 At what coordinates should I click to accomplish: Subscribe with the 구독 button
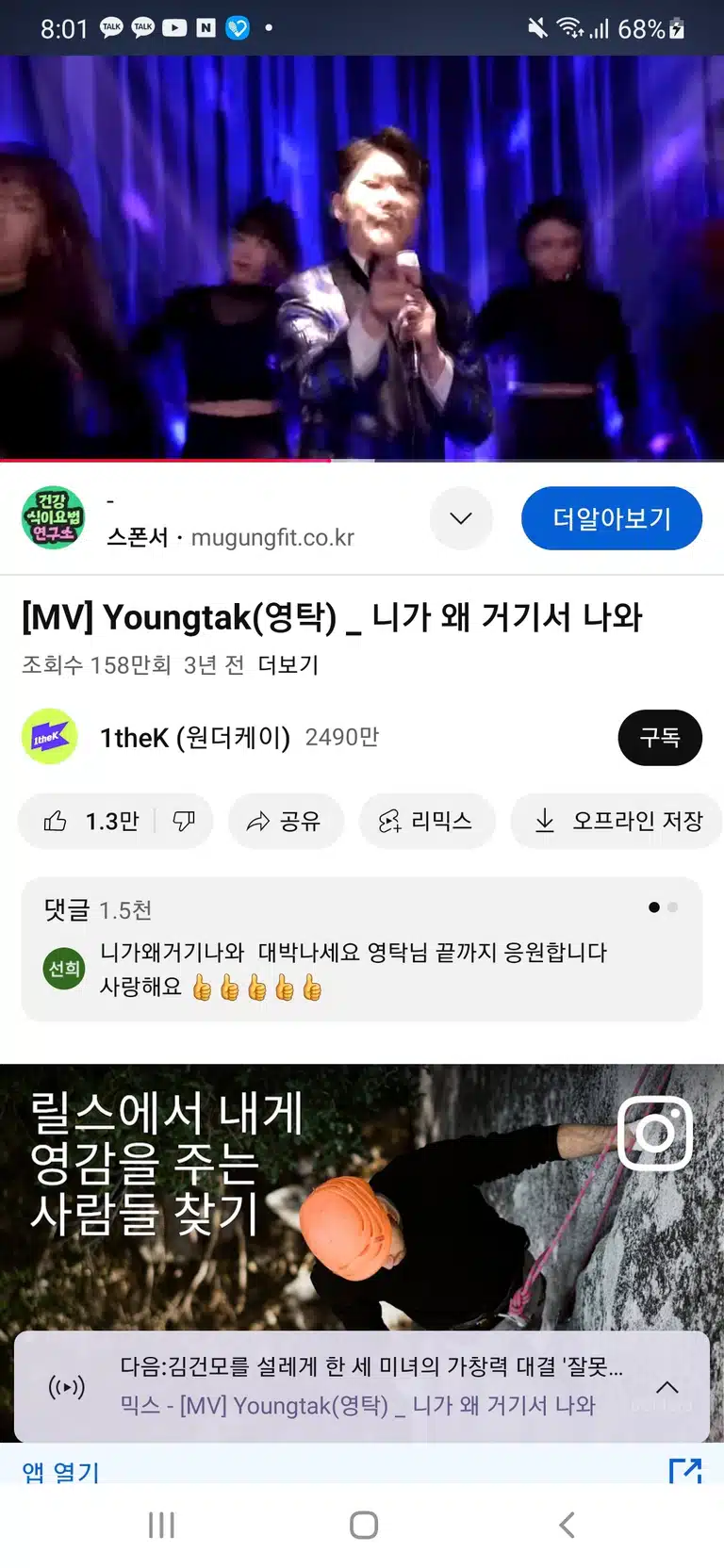point(660,738)
